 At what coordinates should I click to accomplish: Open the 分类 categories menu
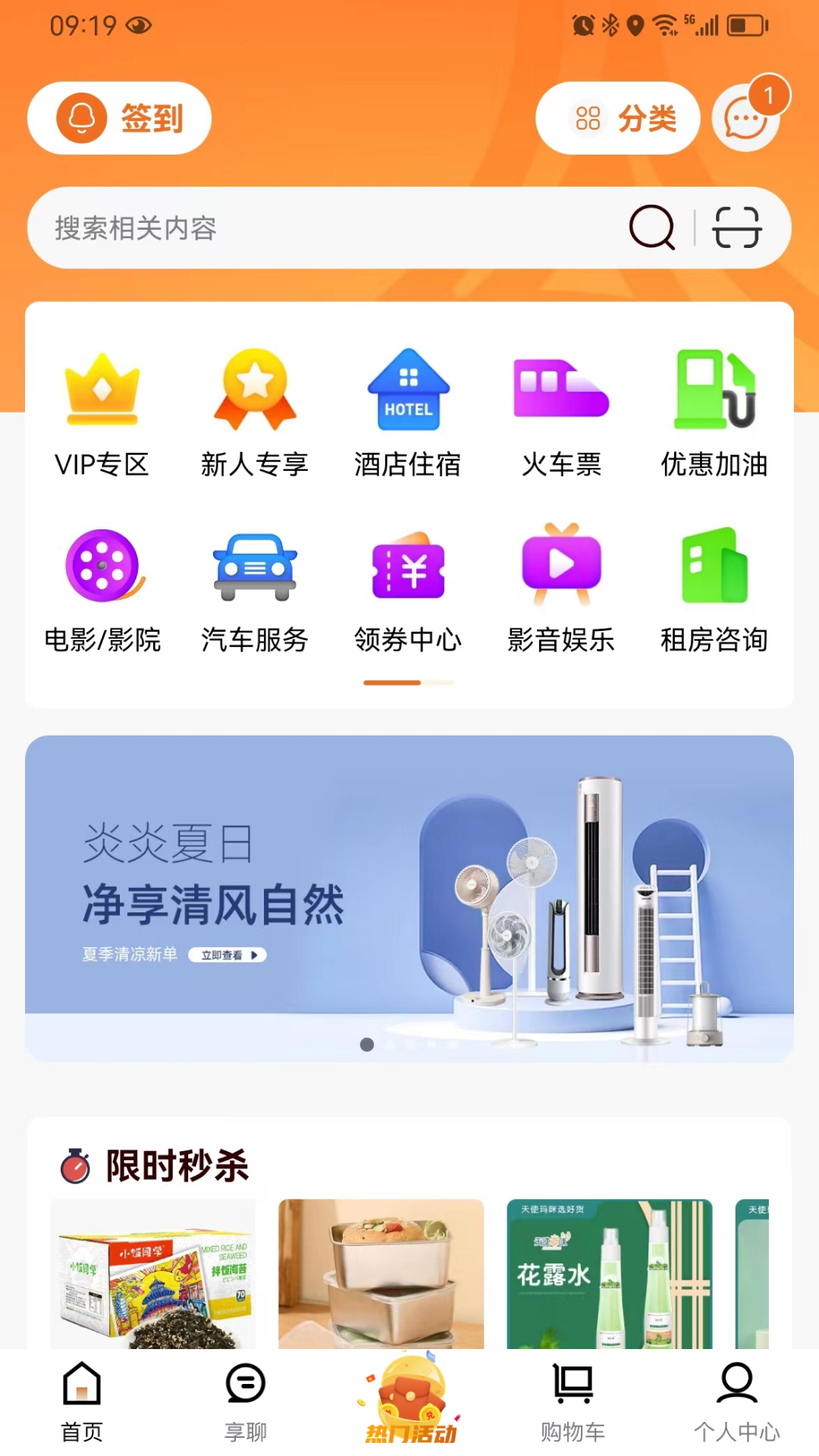point(618,118)
